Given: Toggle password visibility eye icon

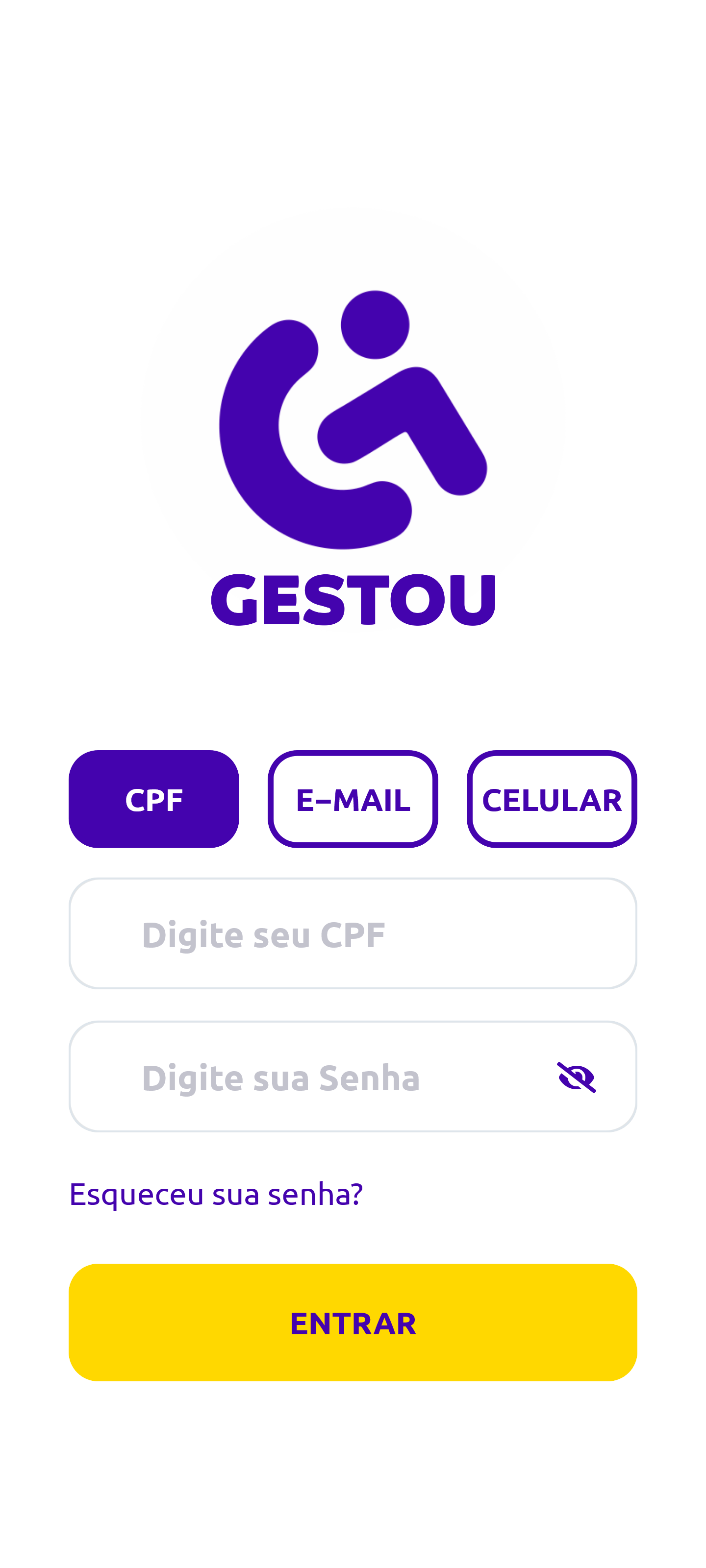Looking at the screenshot, I should [x=576, y=1077].
